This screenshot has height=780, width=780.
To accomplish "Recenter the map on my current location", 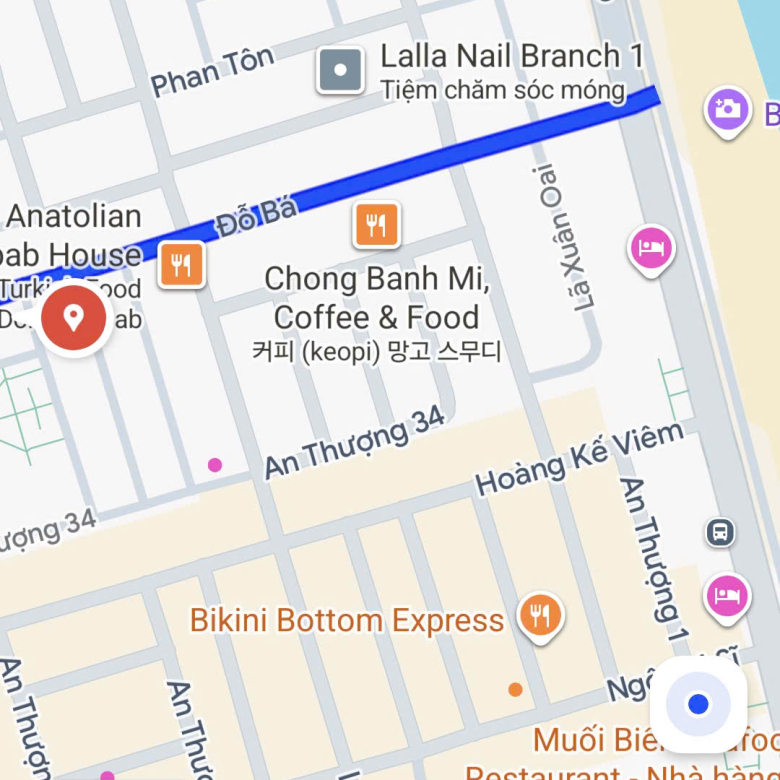I will [698, 704].
